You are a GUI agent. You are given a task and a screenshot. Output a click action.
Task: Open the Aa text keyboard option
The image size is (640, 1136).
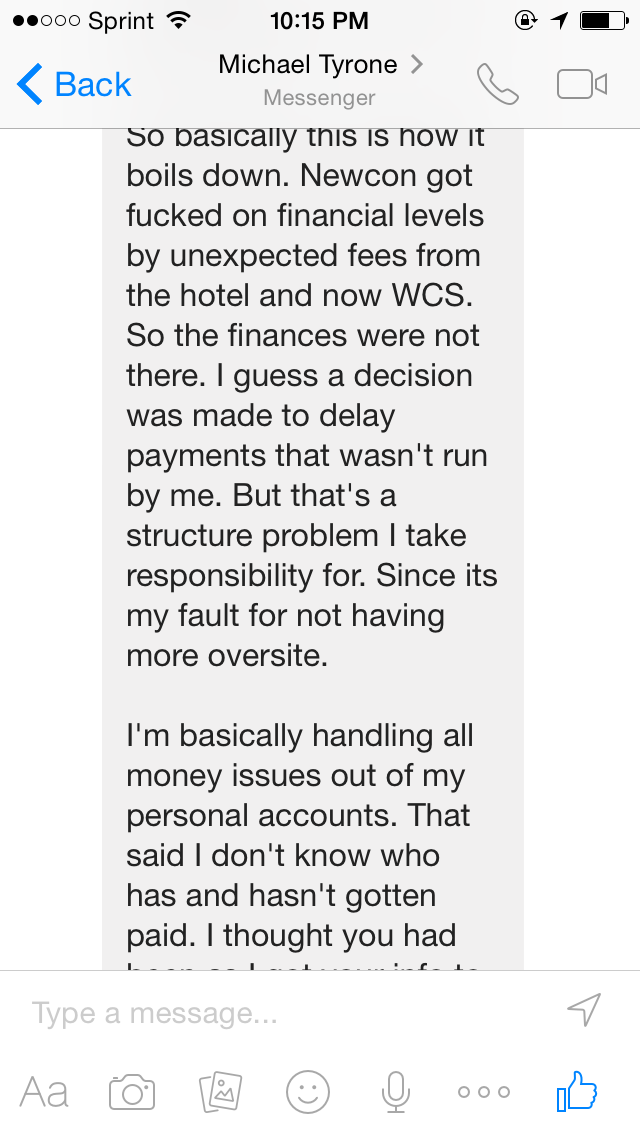[x=44, y=1091]
